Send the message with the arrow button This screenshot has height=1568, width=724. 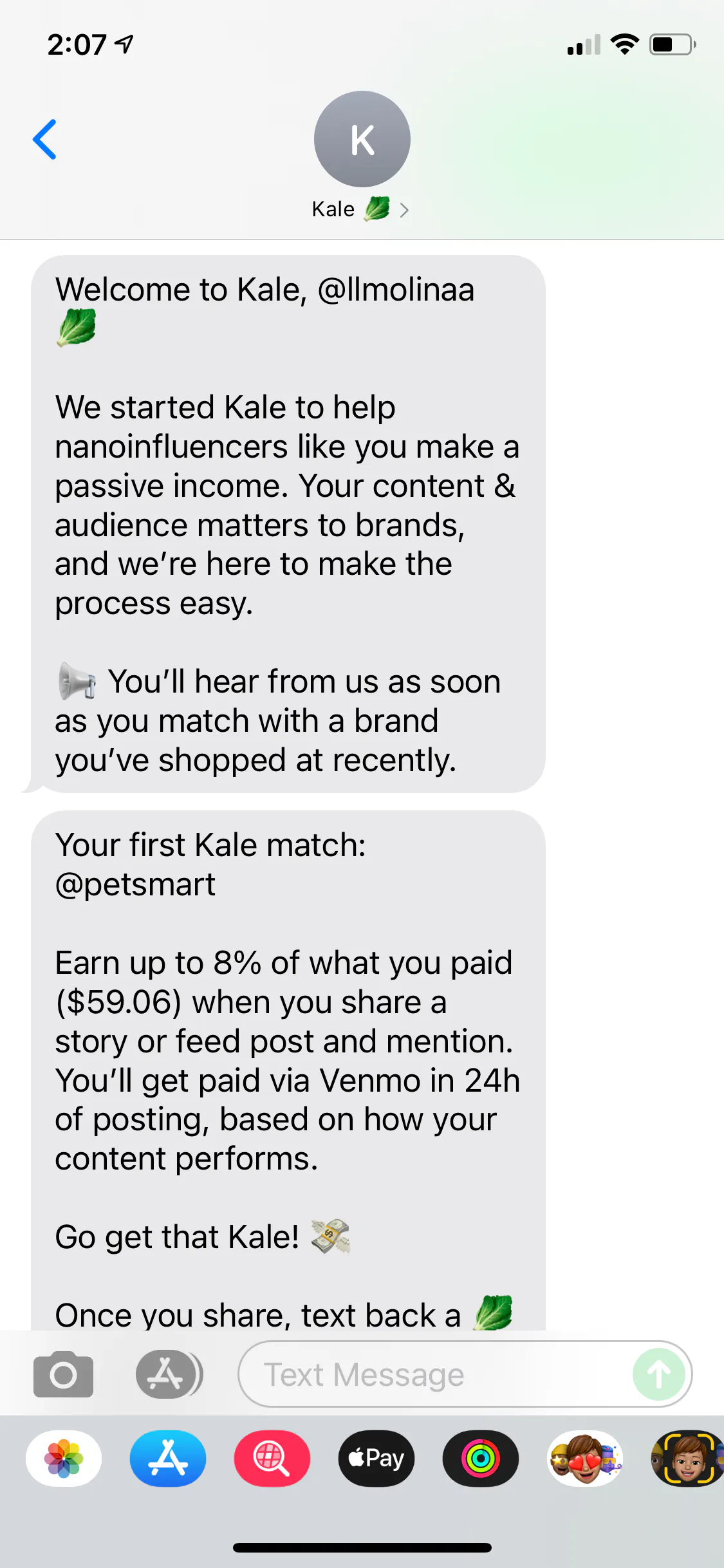658,1374
